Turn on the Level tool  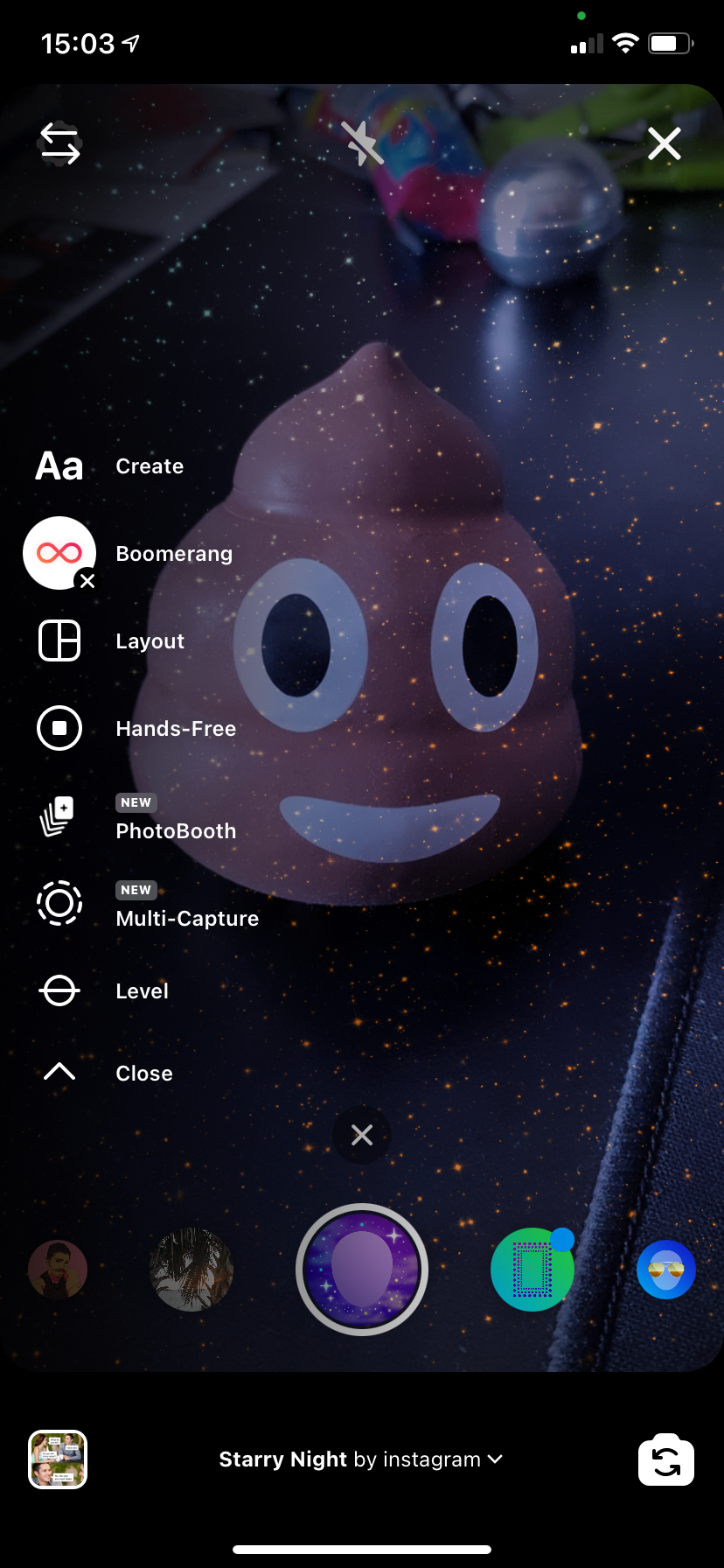click(x=59, y=990)
